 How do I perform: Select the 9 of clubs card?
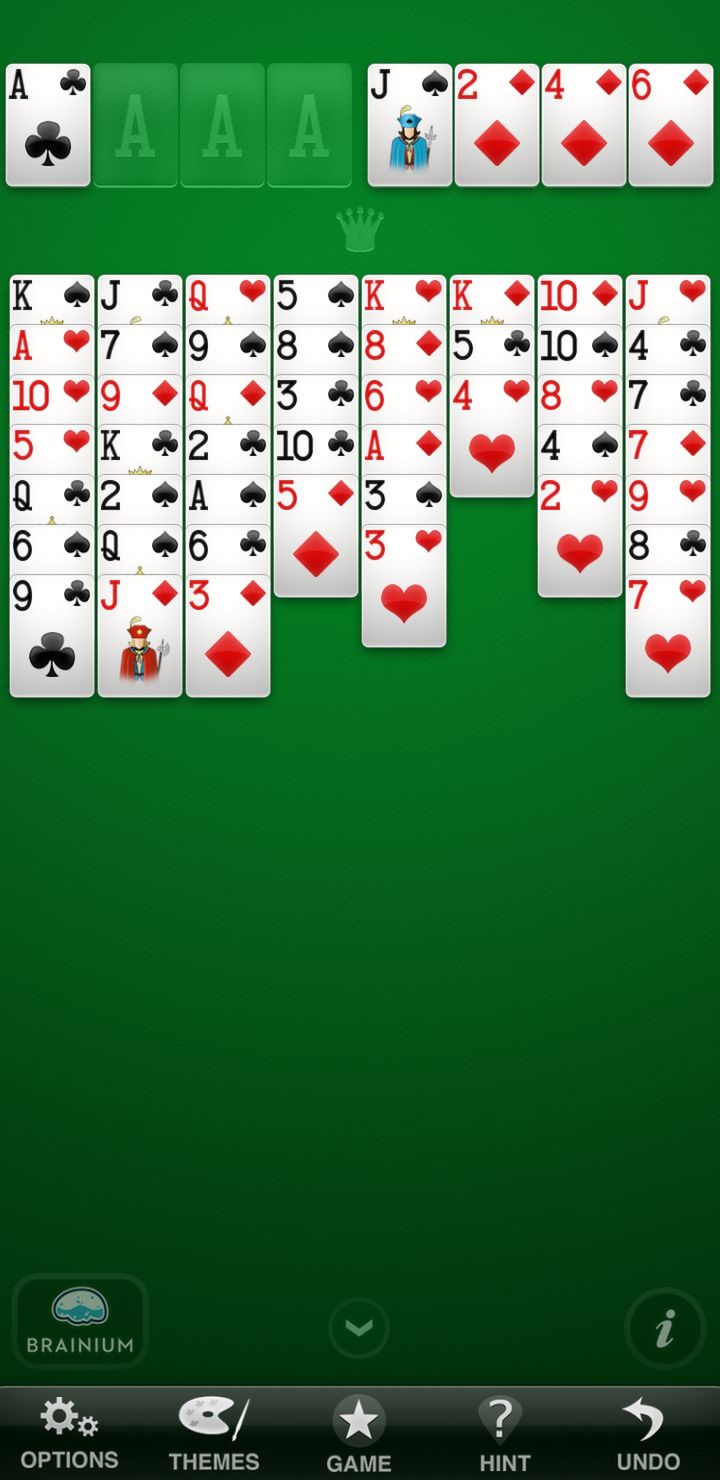[52, 635]
